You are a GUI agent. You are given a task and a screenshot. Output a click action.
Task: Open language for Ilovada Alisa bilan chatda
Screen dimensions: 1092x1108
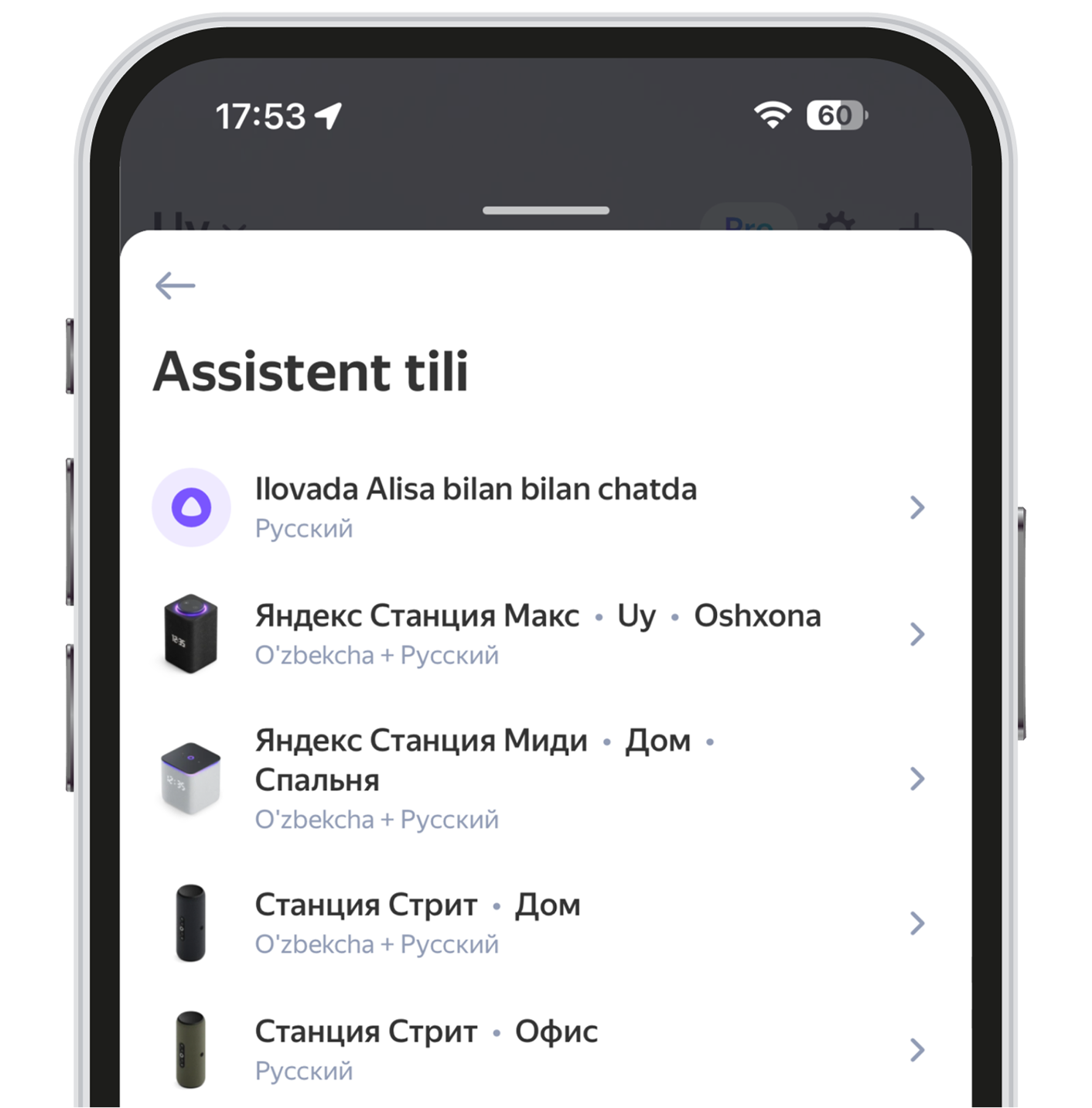541,507
